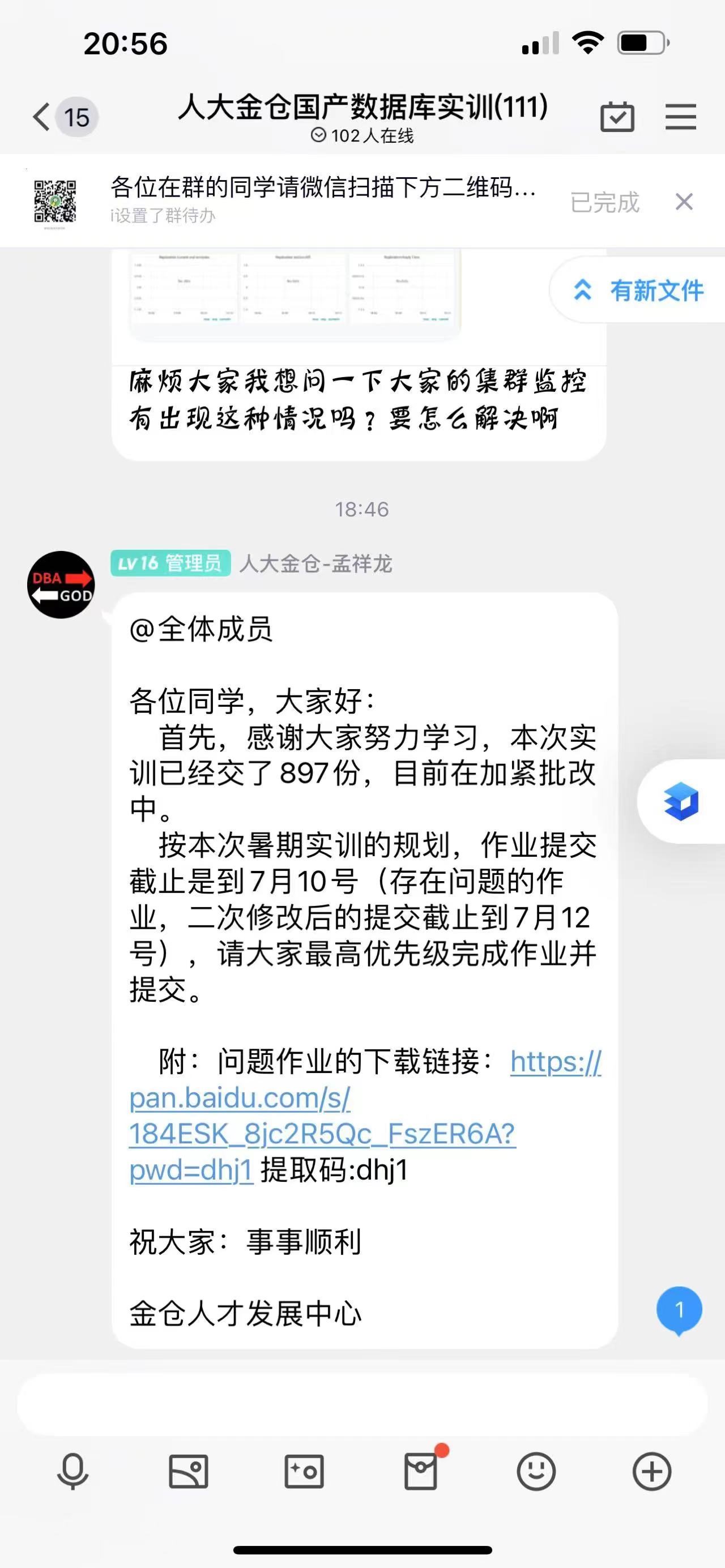Dismiss the group to-do banner
The width and height of the screenshot is (725, 1568).
(684, 202)
